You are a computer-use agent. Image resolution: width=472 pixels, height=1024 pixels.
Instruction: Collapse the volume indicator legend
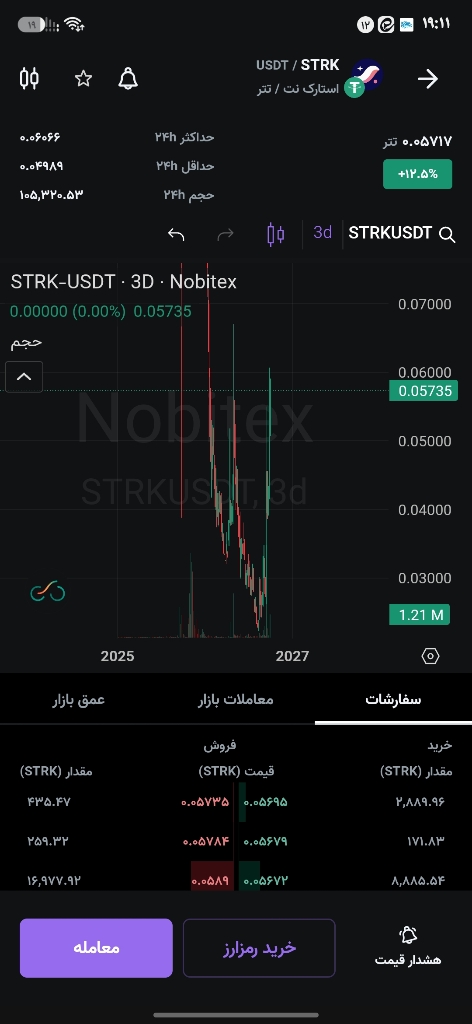coord(24,377)
